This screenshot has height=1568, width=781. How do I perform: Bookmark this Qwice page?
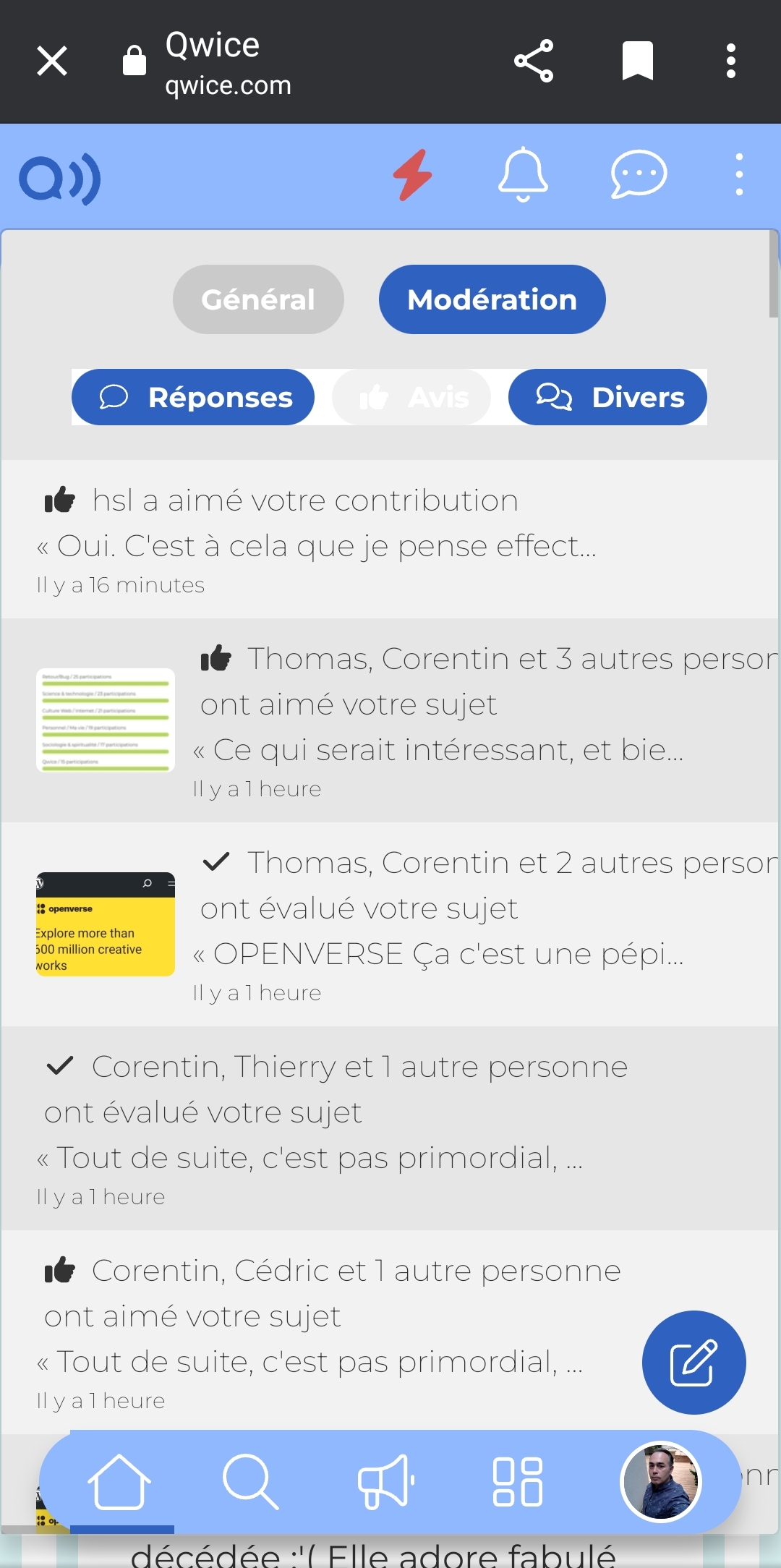637,61
